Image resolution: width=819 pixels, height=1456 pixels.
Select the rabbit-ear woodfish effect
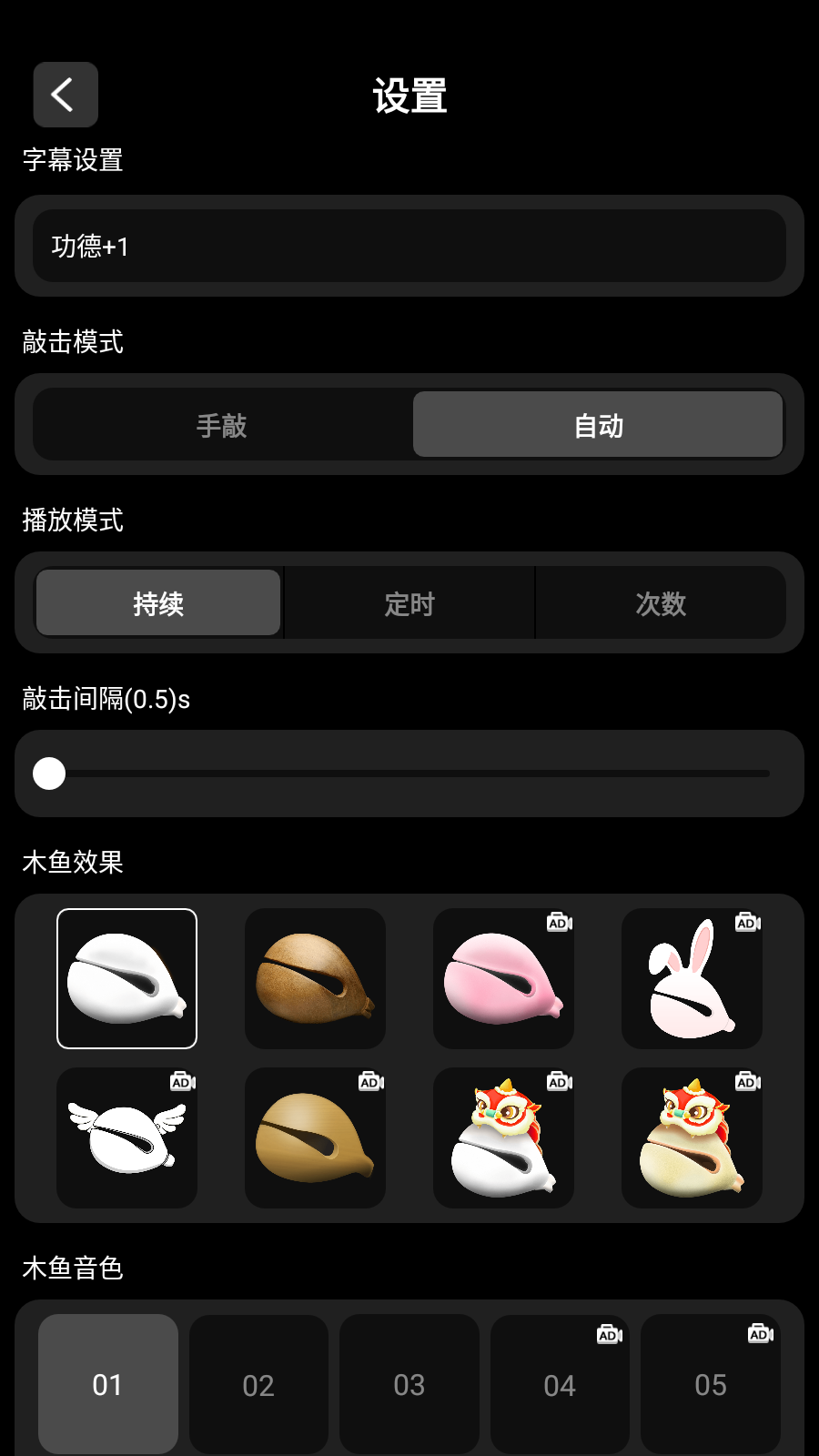[x=692, y=979]
